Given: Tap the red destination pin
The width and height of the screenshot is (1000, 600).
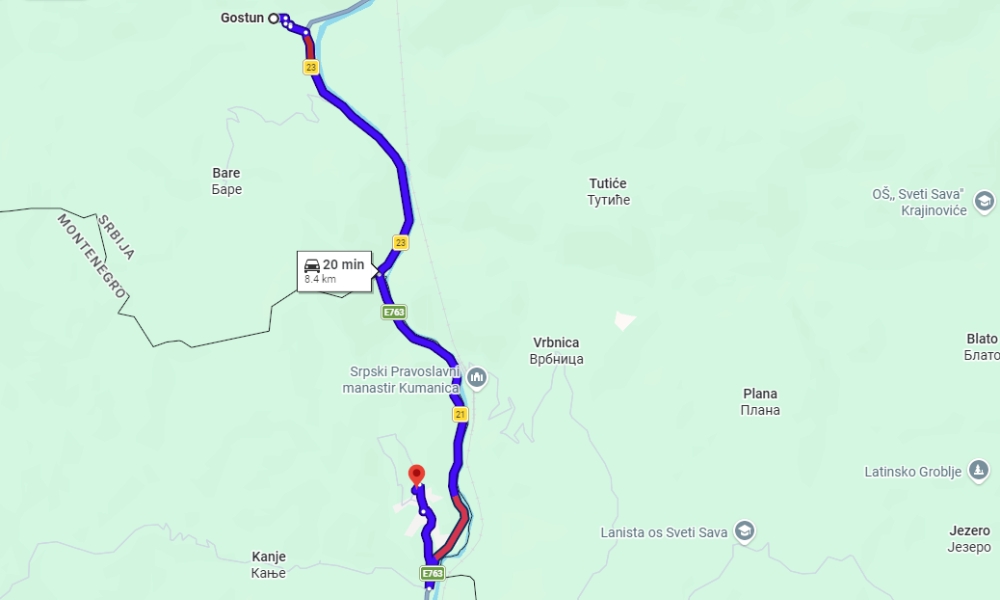Looking at the screenshot, I should [417, 475].
